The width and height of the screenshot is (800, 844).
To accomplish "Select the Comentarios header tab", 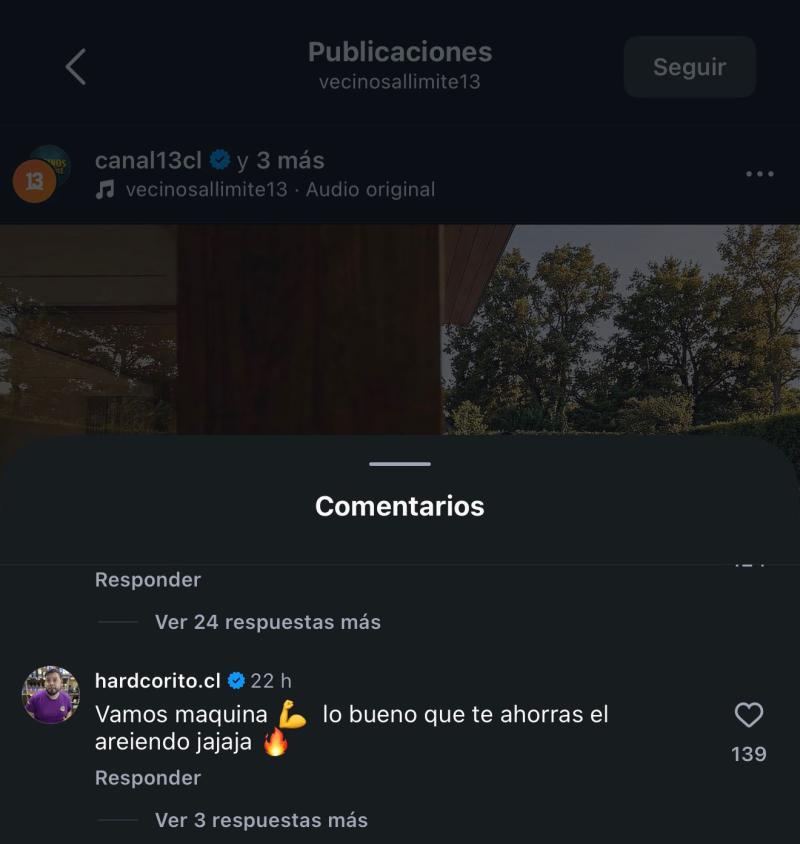I will [x=399, y=506].
